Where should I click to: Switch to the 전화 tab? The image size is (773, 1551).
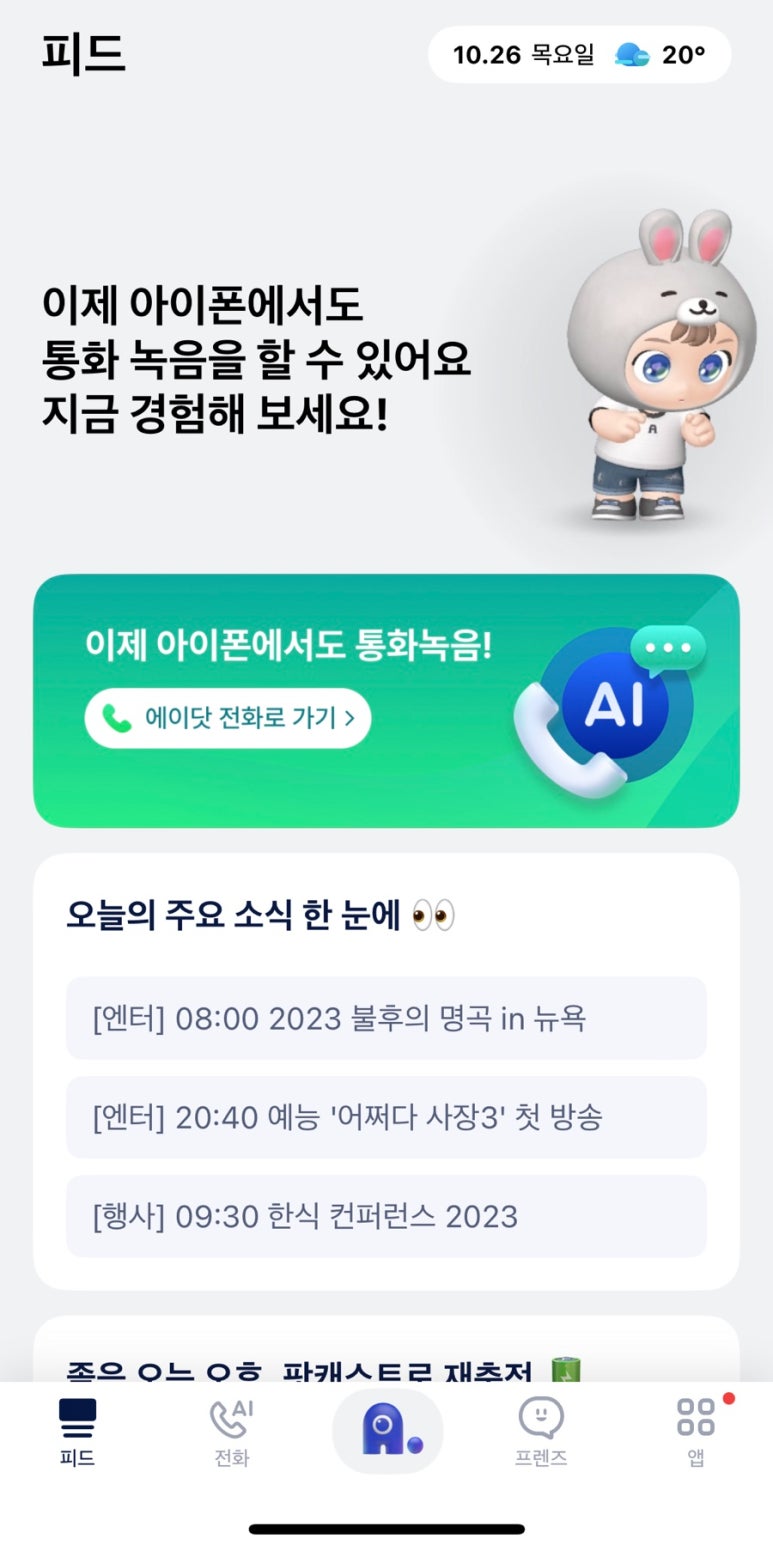pos(232,1433)
